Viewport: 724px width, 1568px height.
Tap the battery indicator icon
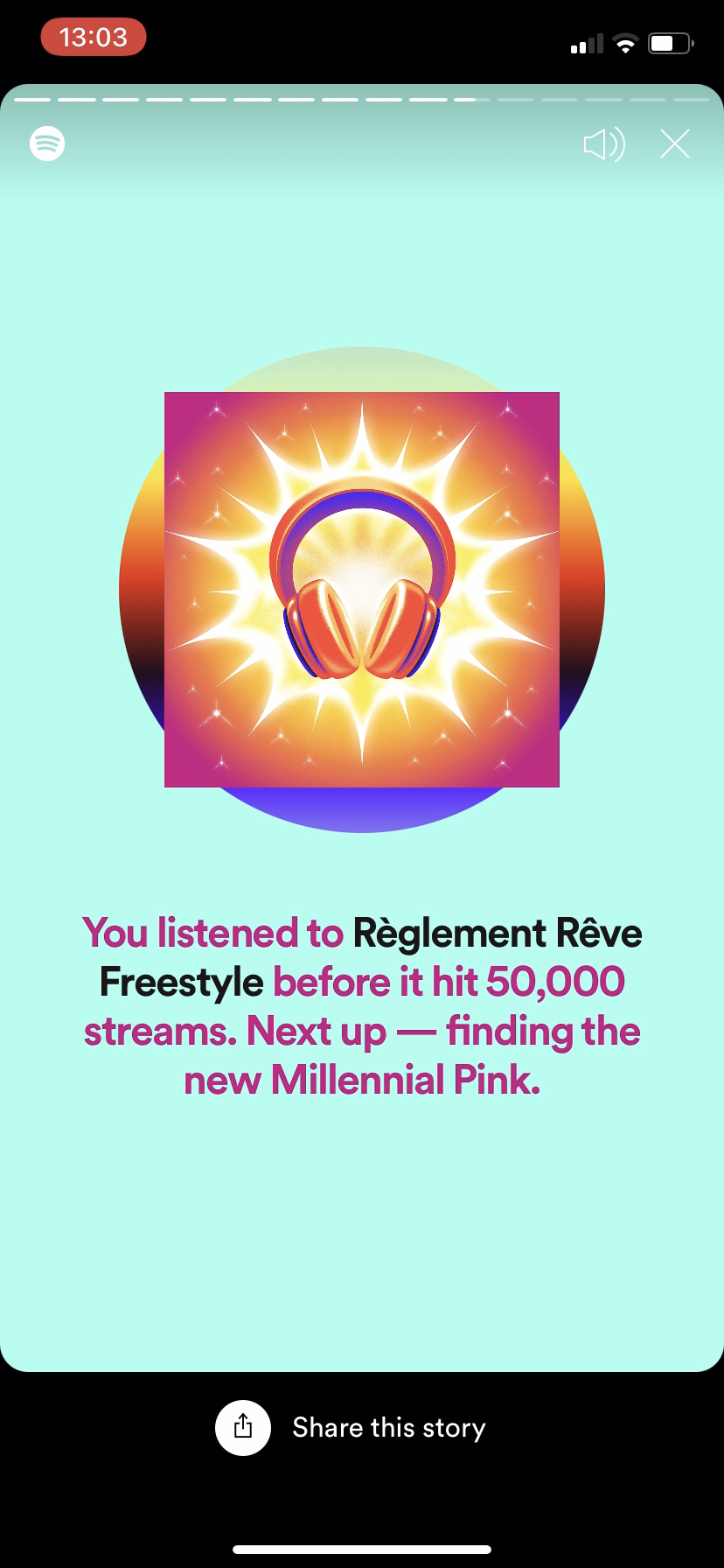(670, 42)
